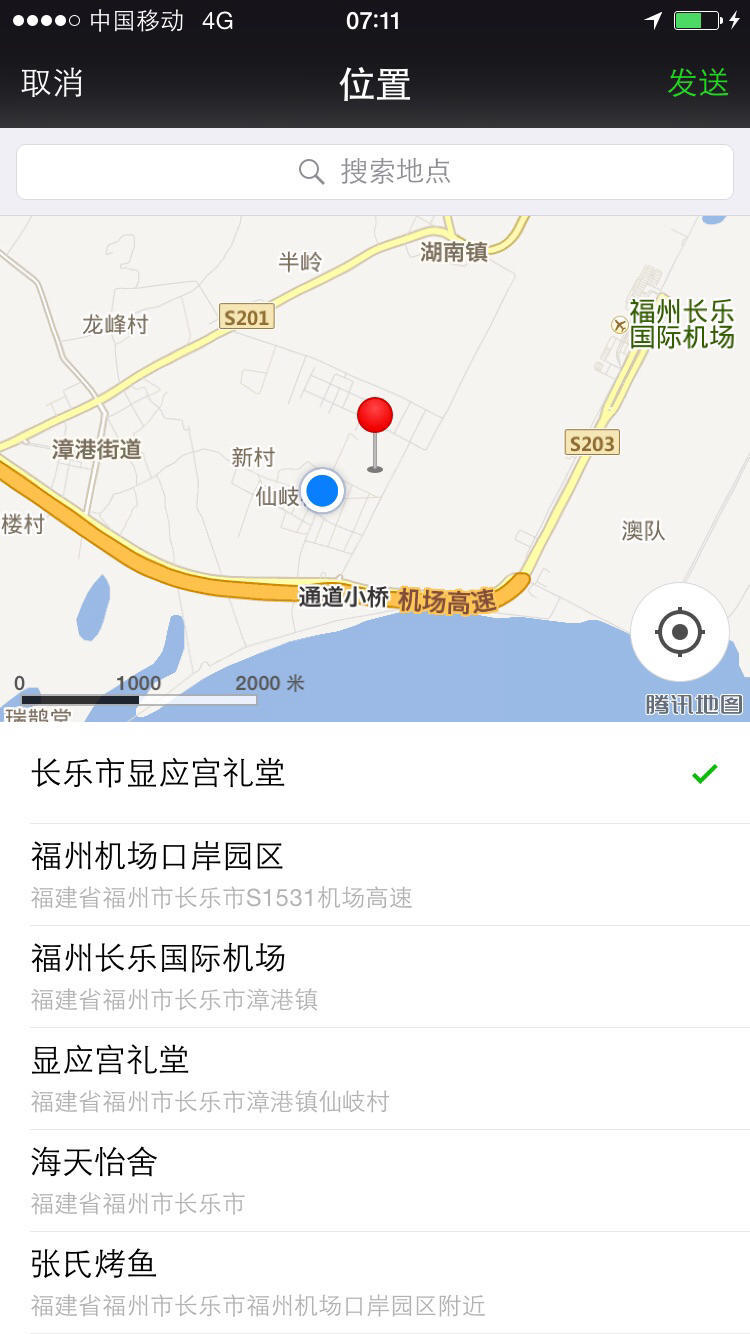Tap 取消 to cancel location sharing
Viewport: 750px width, 1334px height.
tap(52, 83)
